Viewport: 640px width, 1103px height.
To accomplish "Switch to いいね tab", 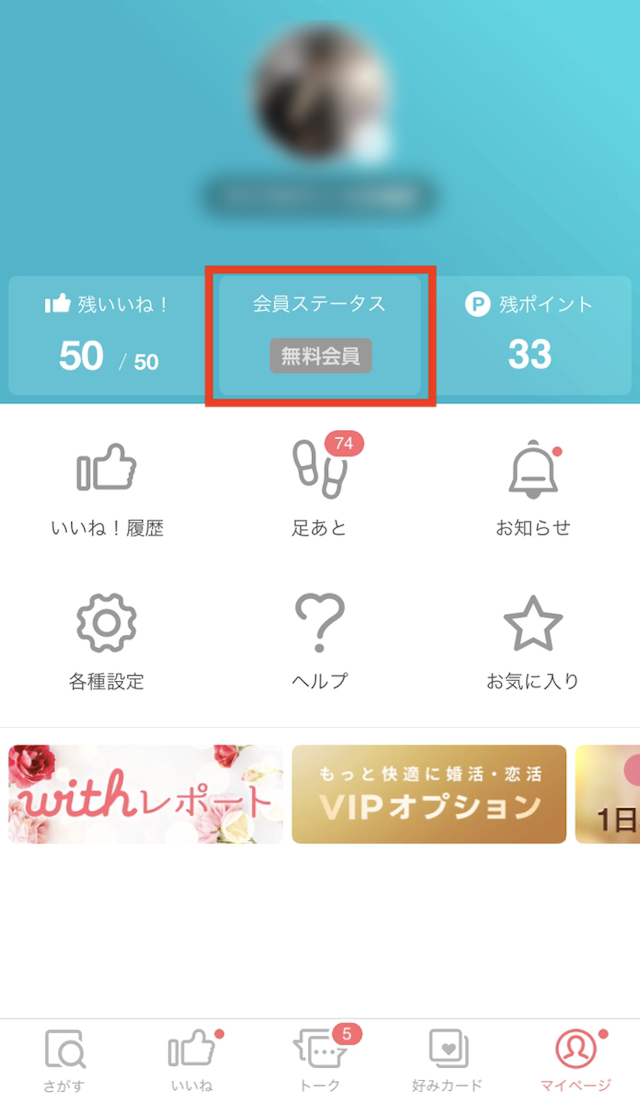I will point(191,1061).
